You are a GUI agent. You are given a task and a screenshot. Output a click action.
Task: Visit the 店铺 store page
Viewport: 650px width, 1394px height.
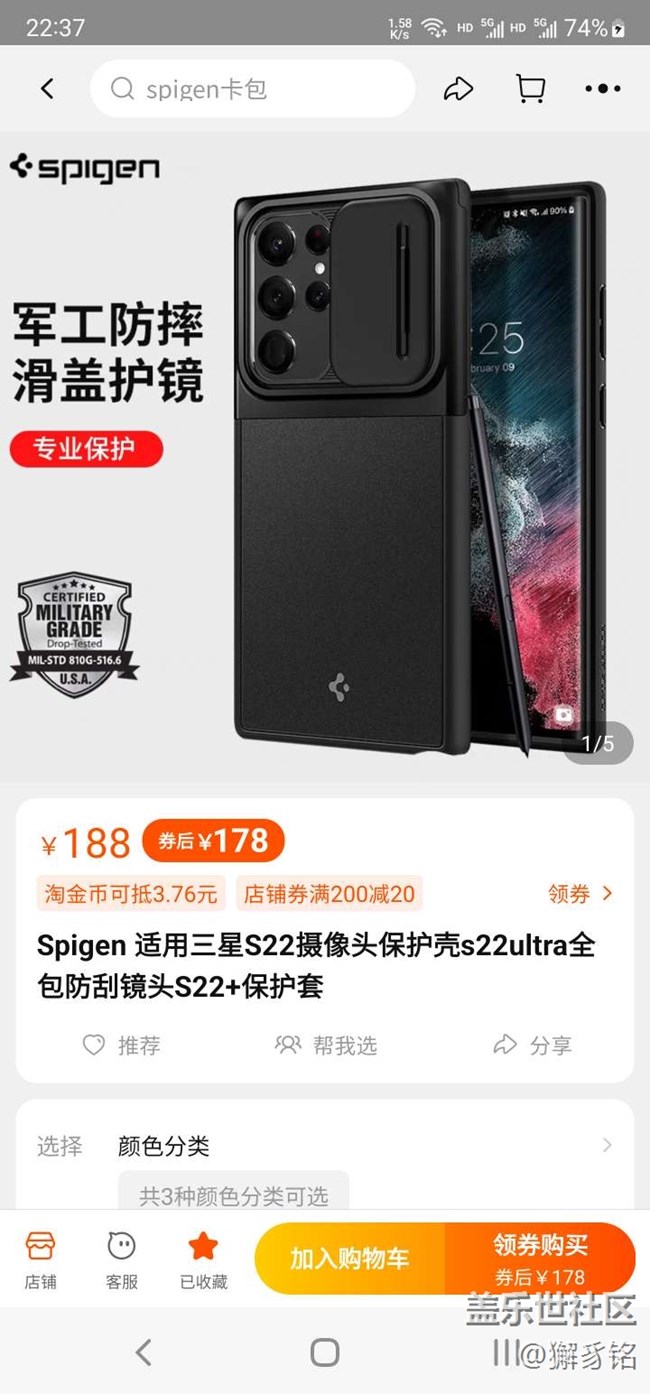click(x=41, y=1259)
